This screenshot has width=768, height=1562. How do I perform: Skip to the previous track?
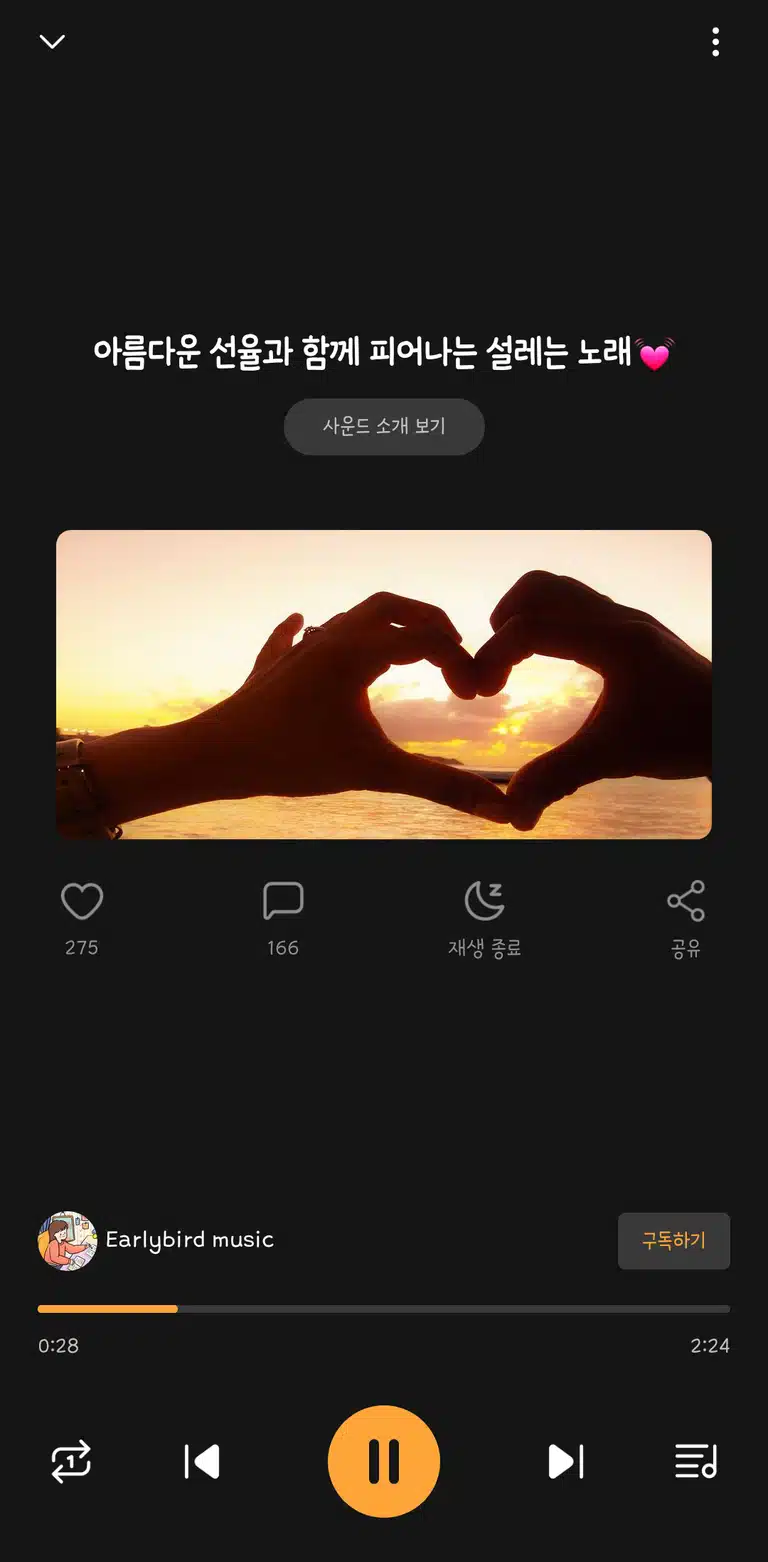[x=202, y=1462]
